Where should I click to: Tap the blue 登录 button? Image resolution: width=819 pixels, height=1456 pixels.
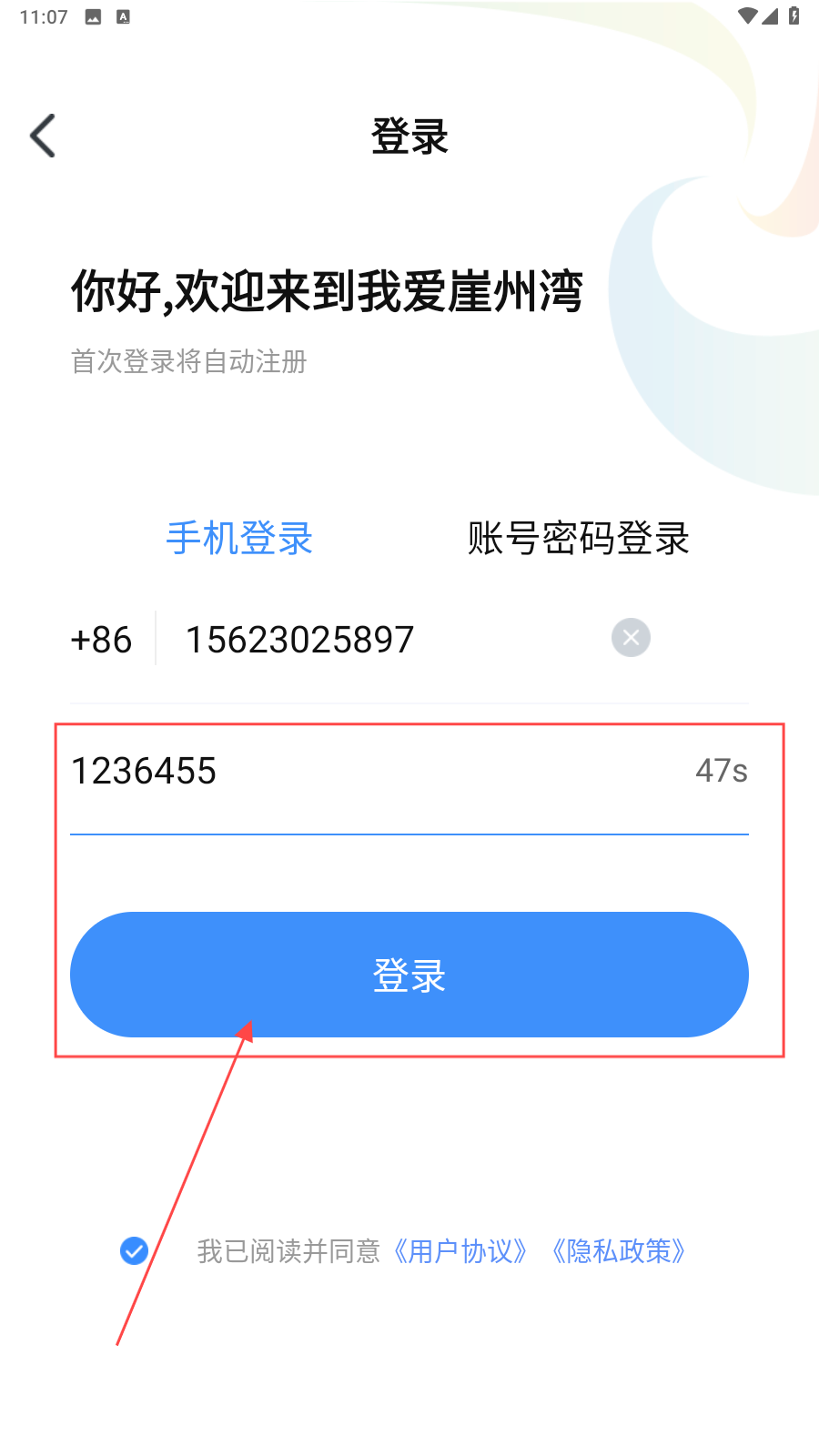tap(409, 975)
